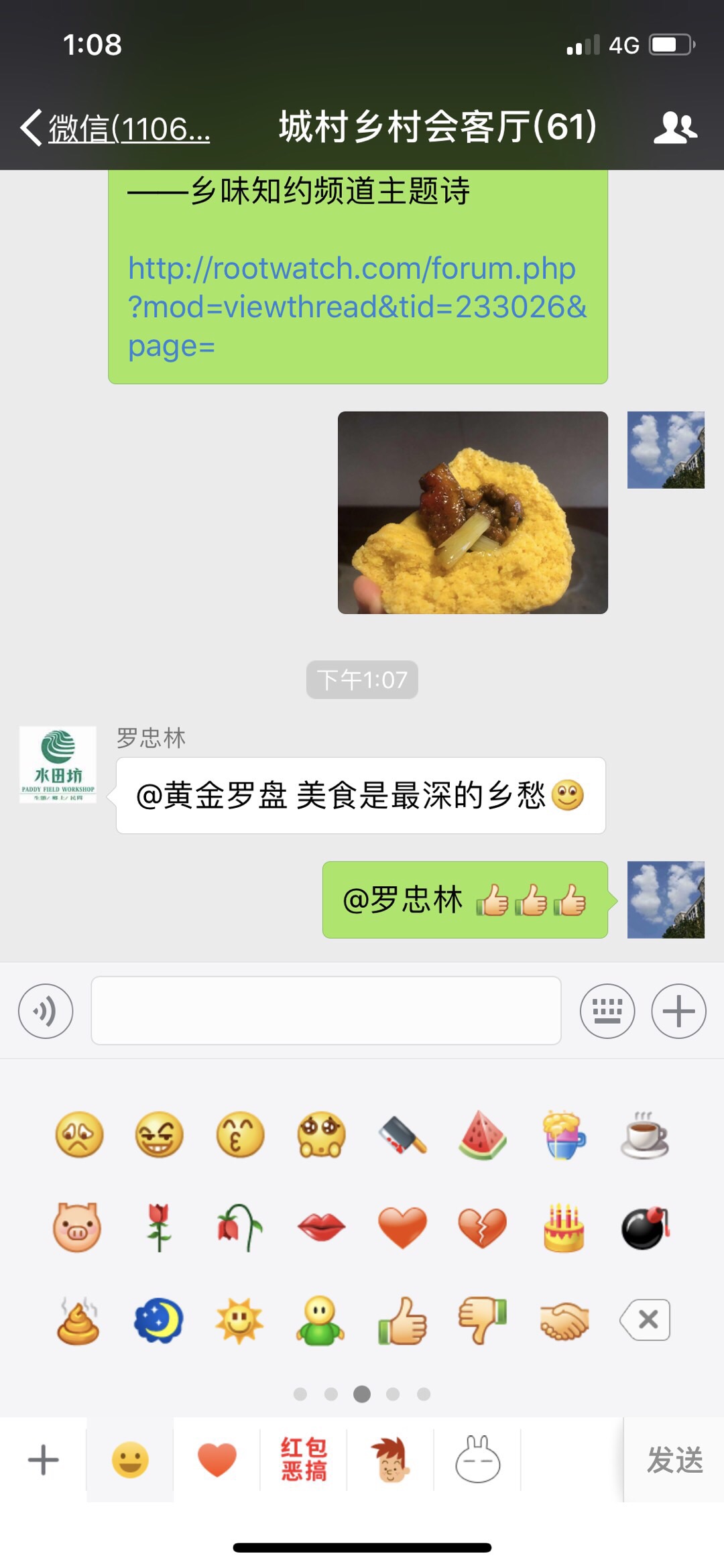Add a new sticker pack
The height and width of the screenshot is (1568, 724).
pos(44,1459)
